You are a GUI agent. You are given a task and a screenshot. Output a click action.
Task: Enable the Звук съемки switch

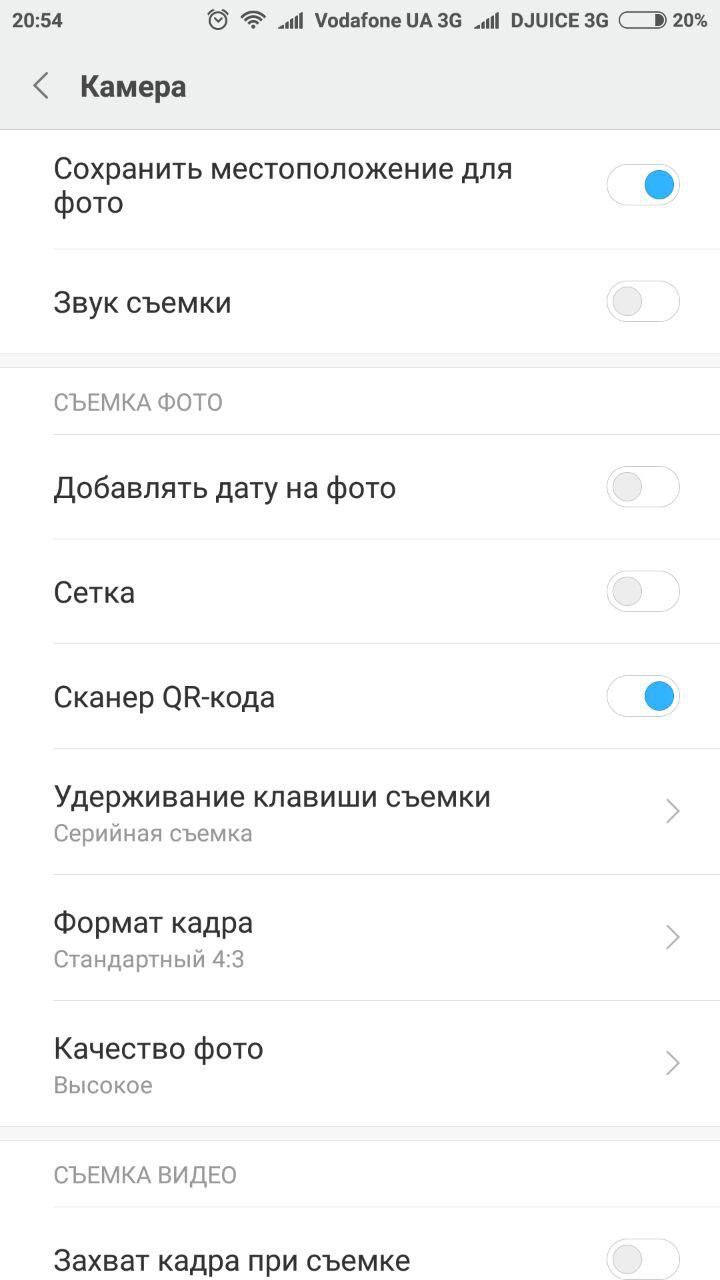coord(643,302)
